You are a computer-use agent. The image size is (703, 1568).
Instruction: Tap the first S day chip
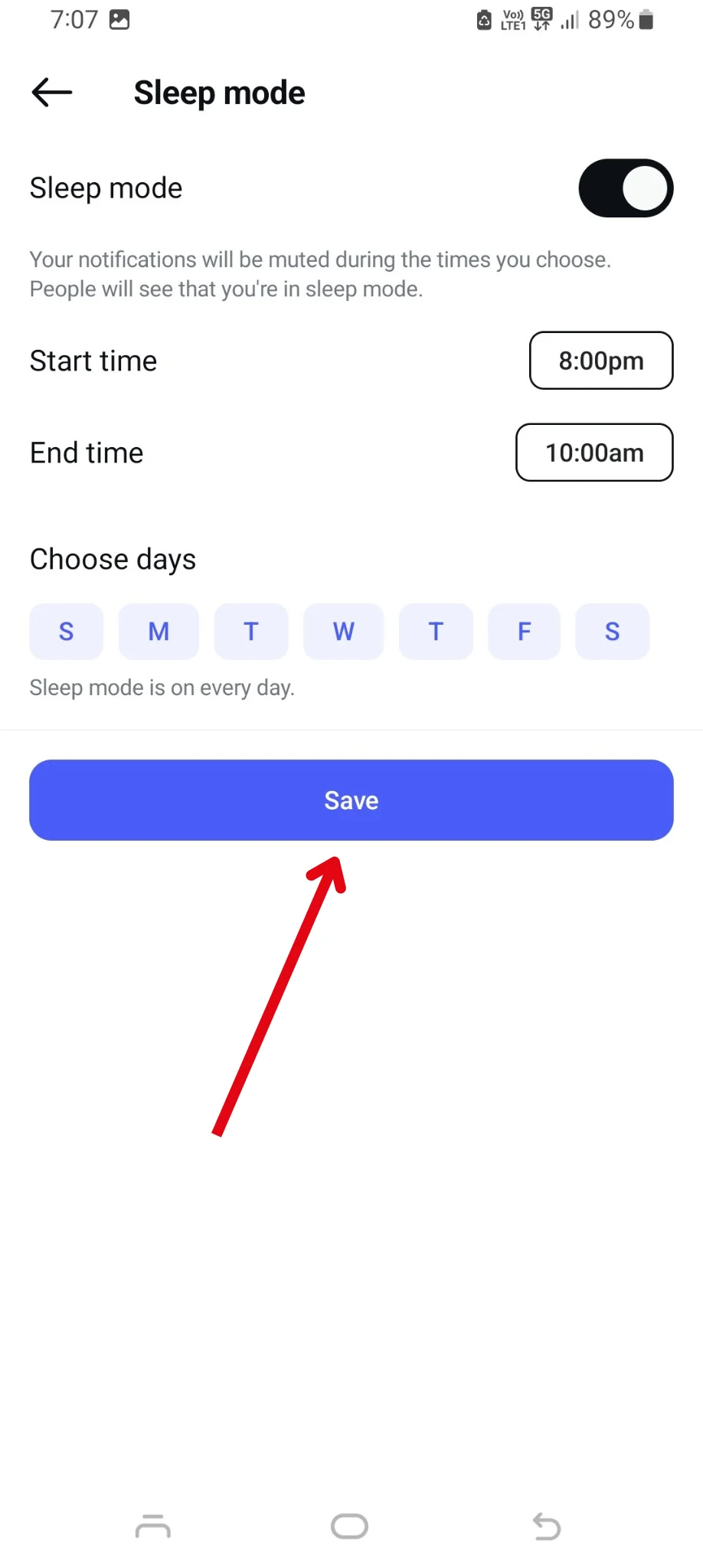pyautogui.click(x=66, y=631)
